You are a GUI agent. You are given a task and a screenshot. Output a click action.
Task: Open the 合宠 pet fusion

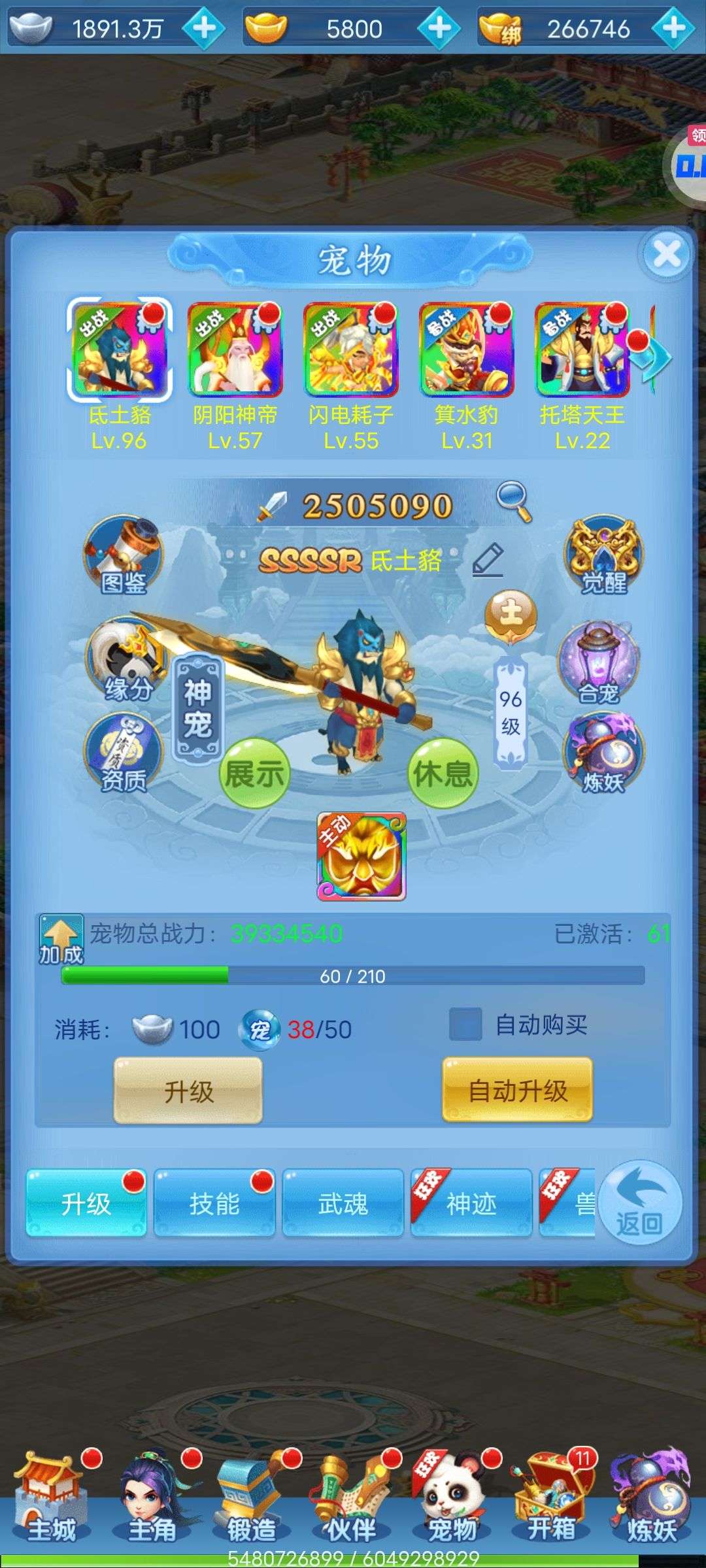tap(599, 662)
